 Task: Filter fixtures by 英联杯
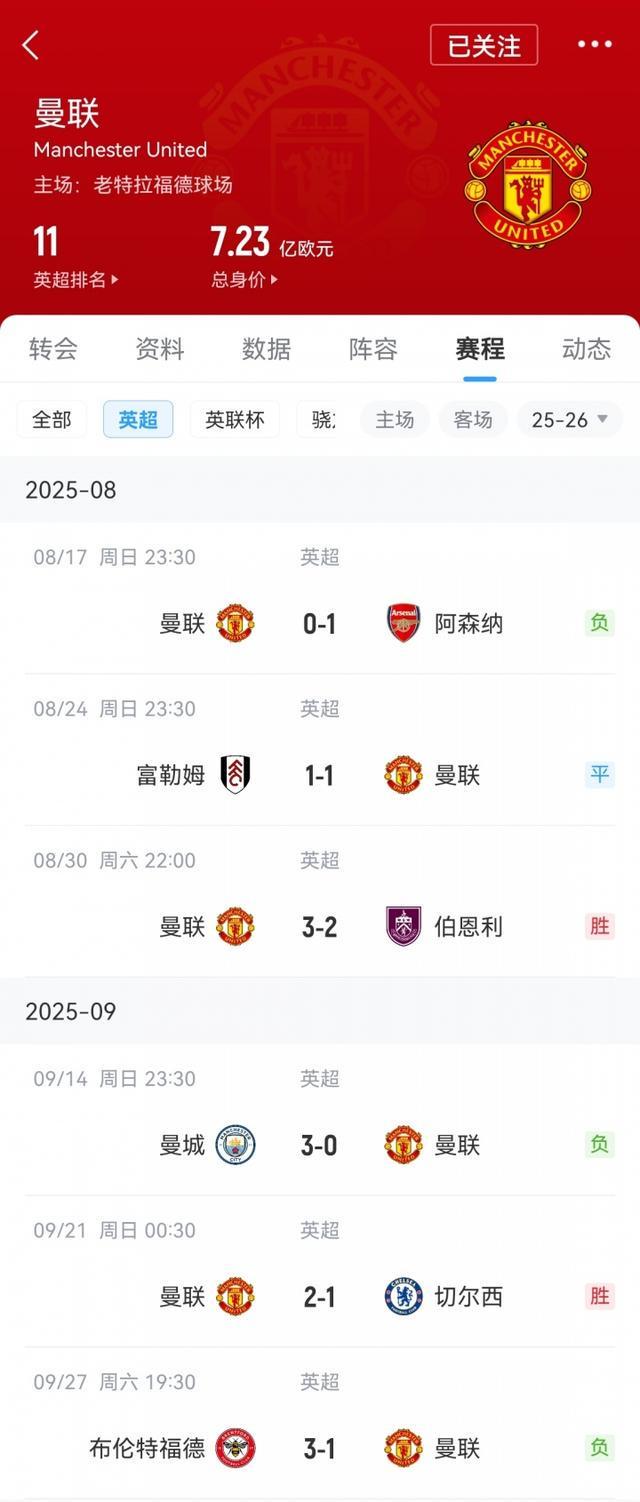click(235, 420)
